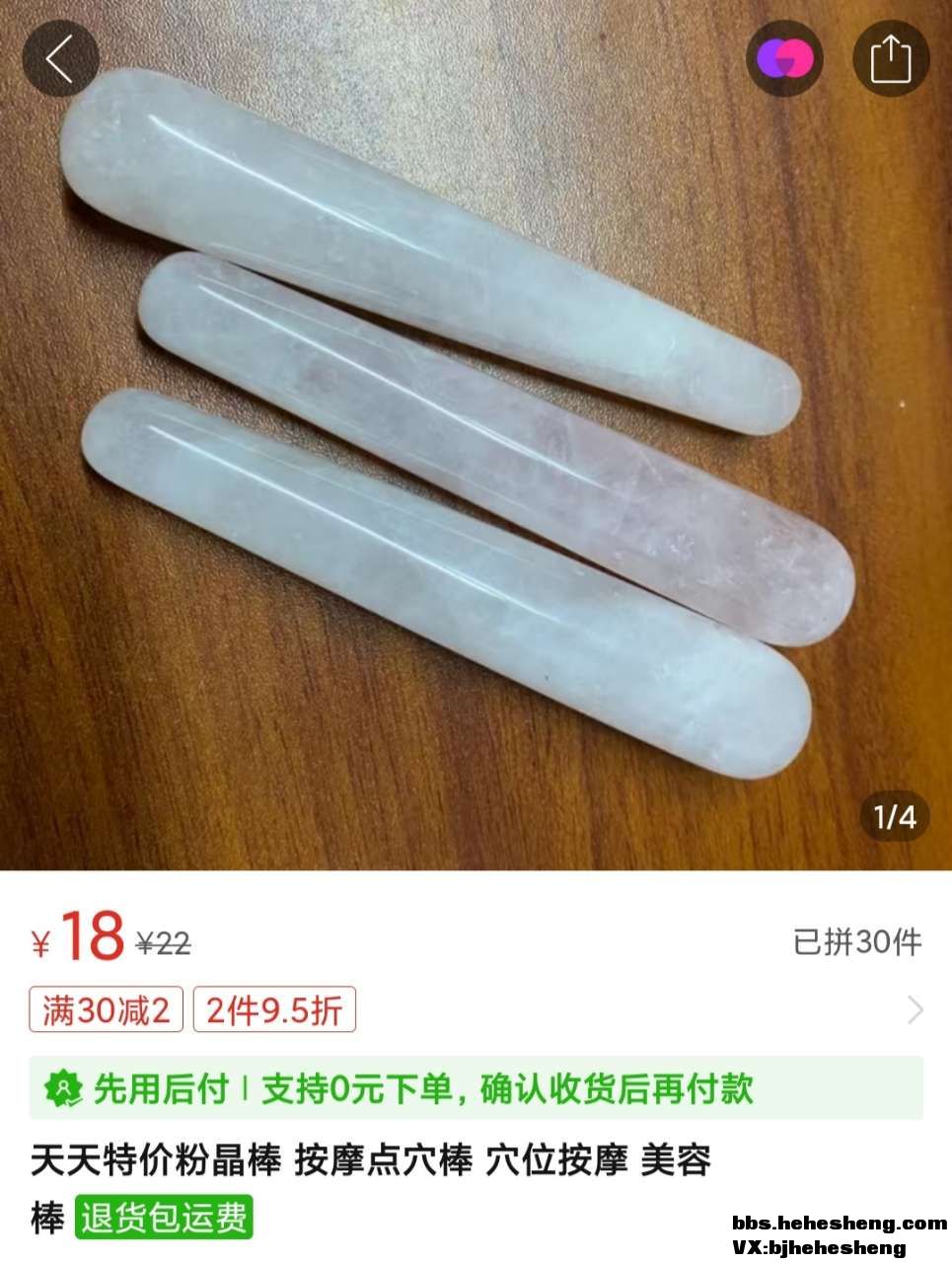This screenshot has width=952, height=1263.
Task: Share this product listing
Action: pyautogui.click(x=890, y=58)
